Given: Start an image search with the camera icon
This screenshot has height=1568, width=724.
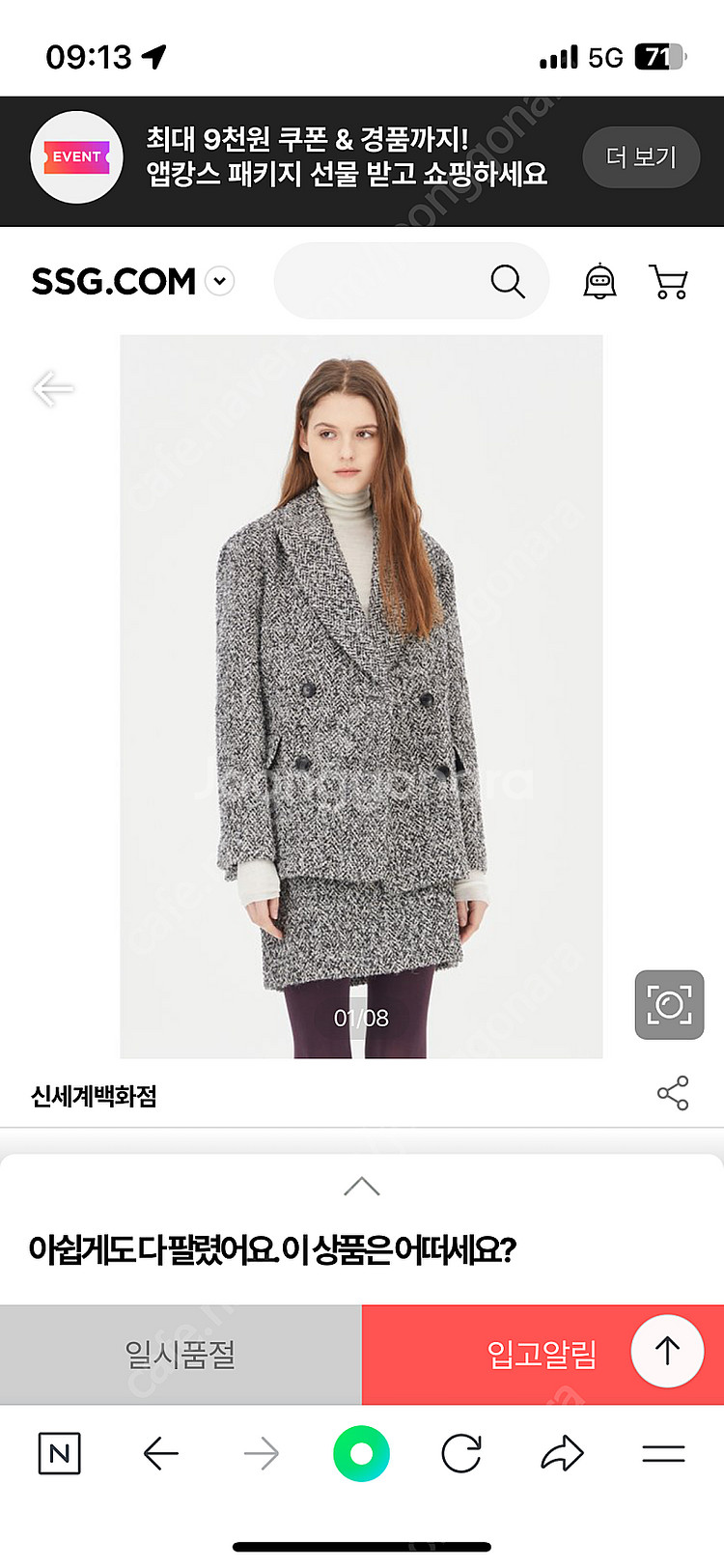Looking at the screenshot, I should [669, 1004].
